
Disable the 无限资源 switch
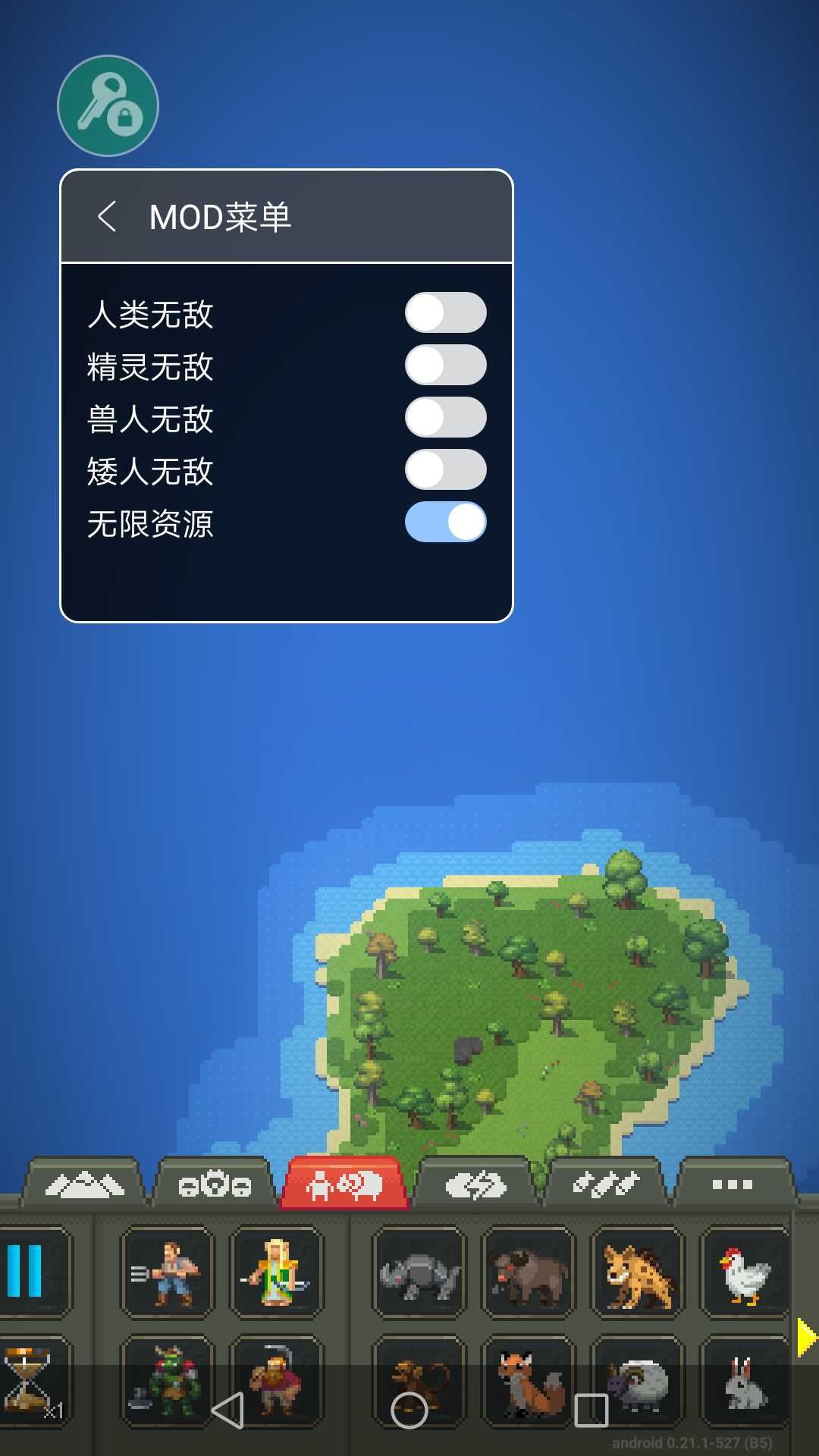point(445,522)
